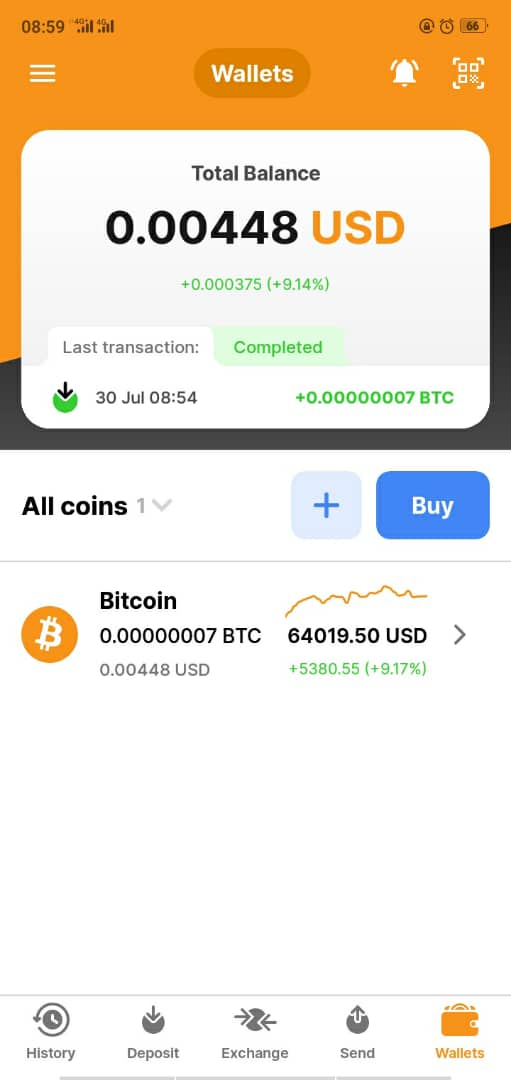Open the Bitcoin wallet row

tap(256, 635)
